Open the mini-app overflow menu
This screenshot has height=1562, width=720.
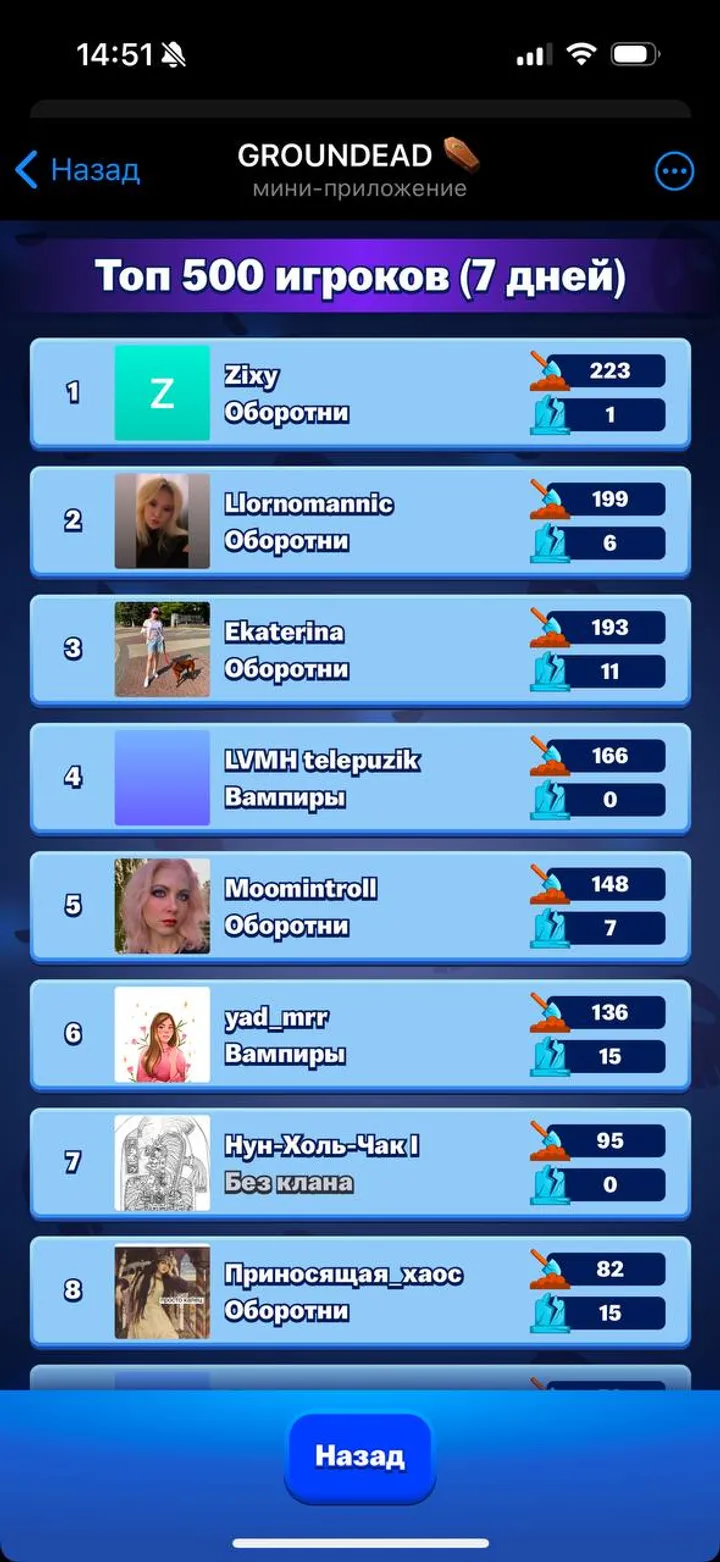pos(673,171)
